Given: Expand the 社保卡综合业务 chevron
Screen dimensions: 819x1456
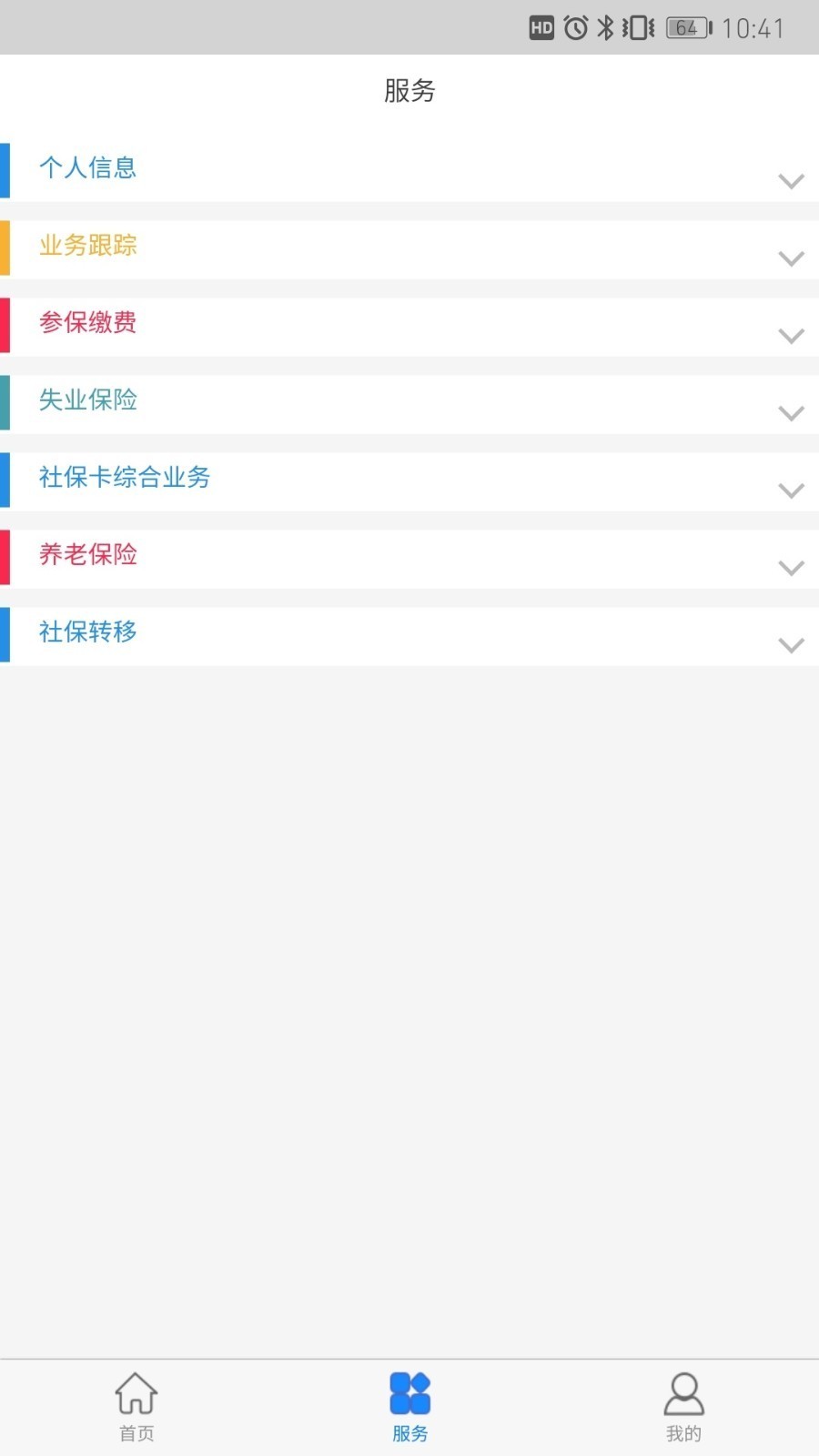Looking at the screenshot, I should pos(790,490).
